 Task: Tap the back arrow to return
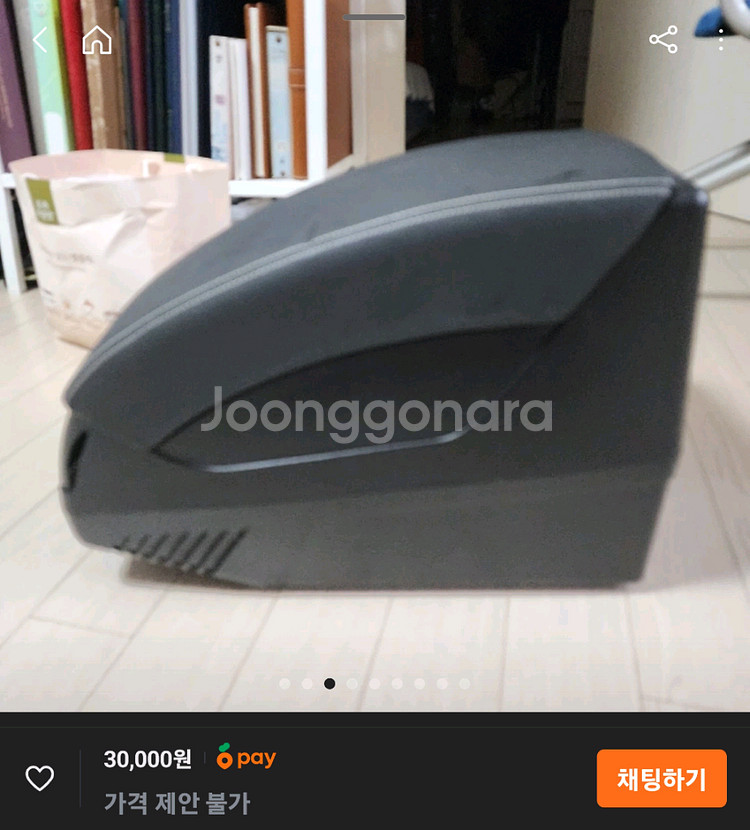[38, 38]
